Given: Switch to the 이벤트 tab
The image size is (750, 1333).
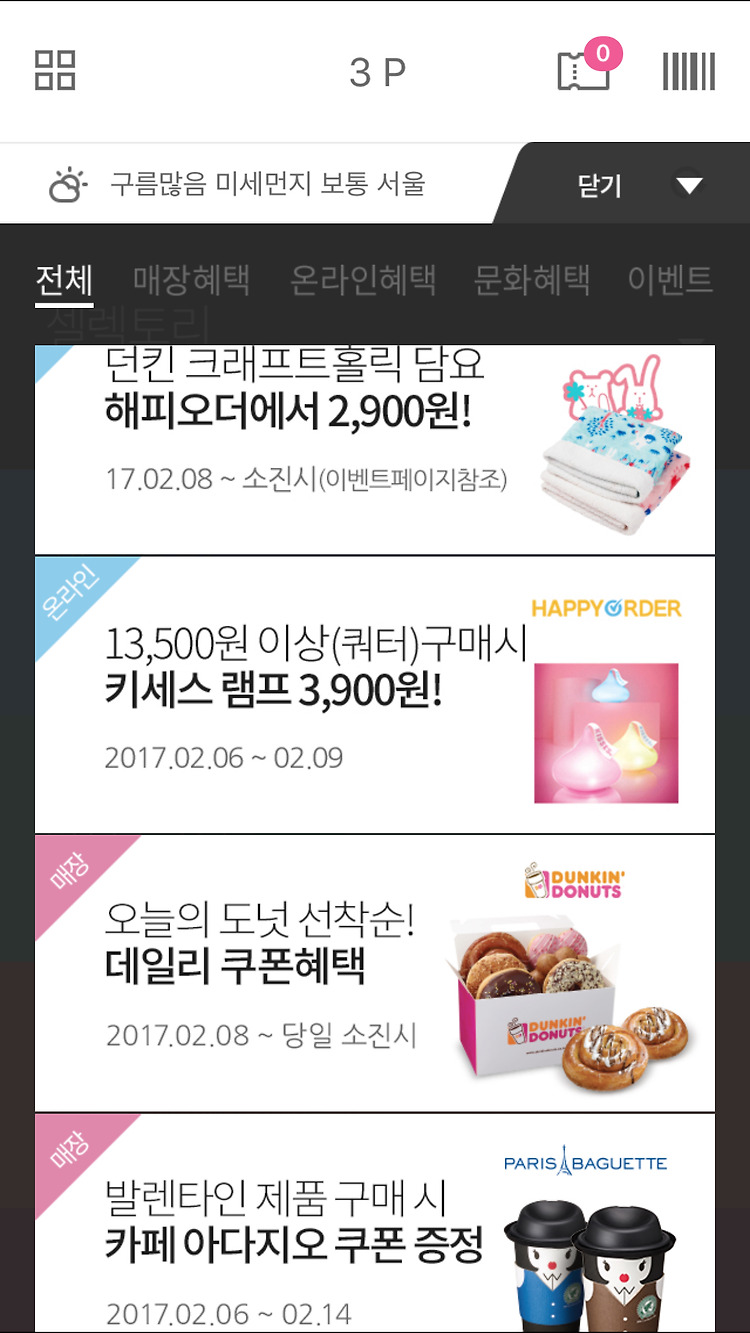Looking at the screenshot, I should click(670, 280).
